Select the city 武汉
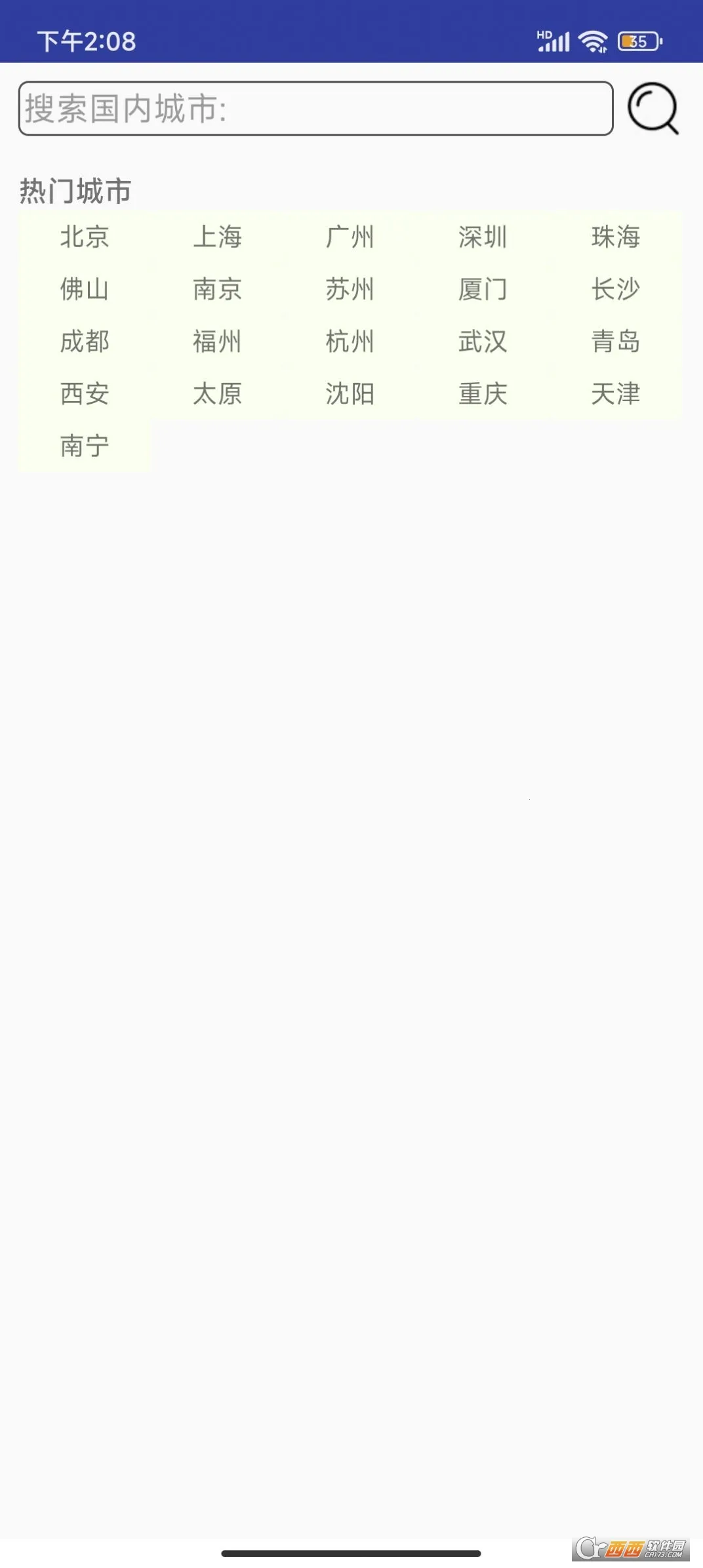Viewport: 703px width, 1568px height. point(483,342)
